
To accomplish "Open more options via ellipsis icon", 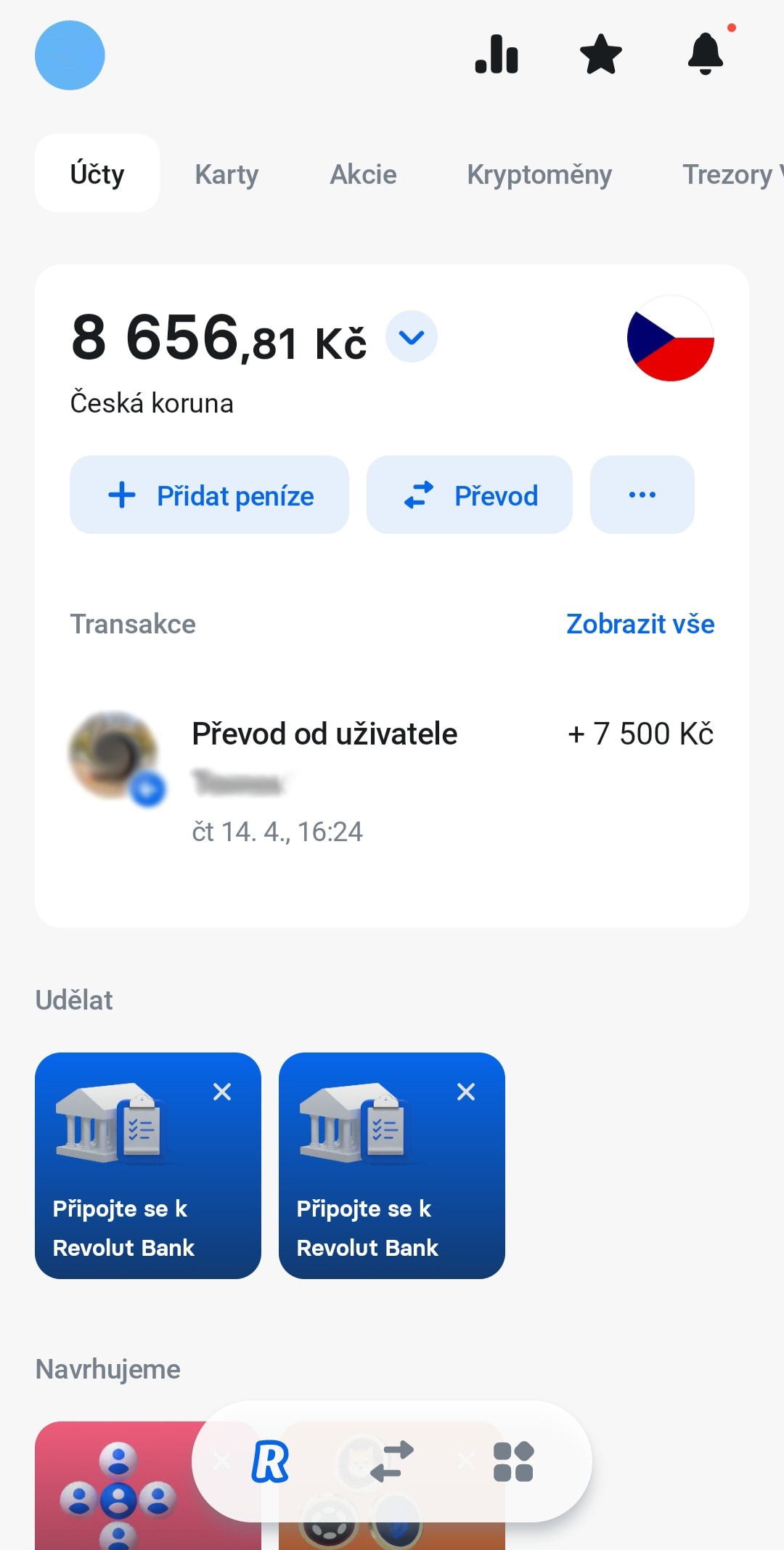I will coord(642,495).
